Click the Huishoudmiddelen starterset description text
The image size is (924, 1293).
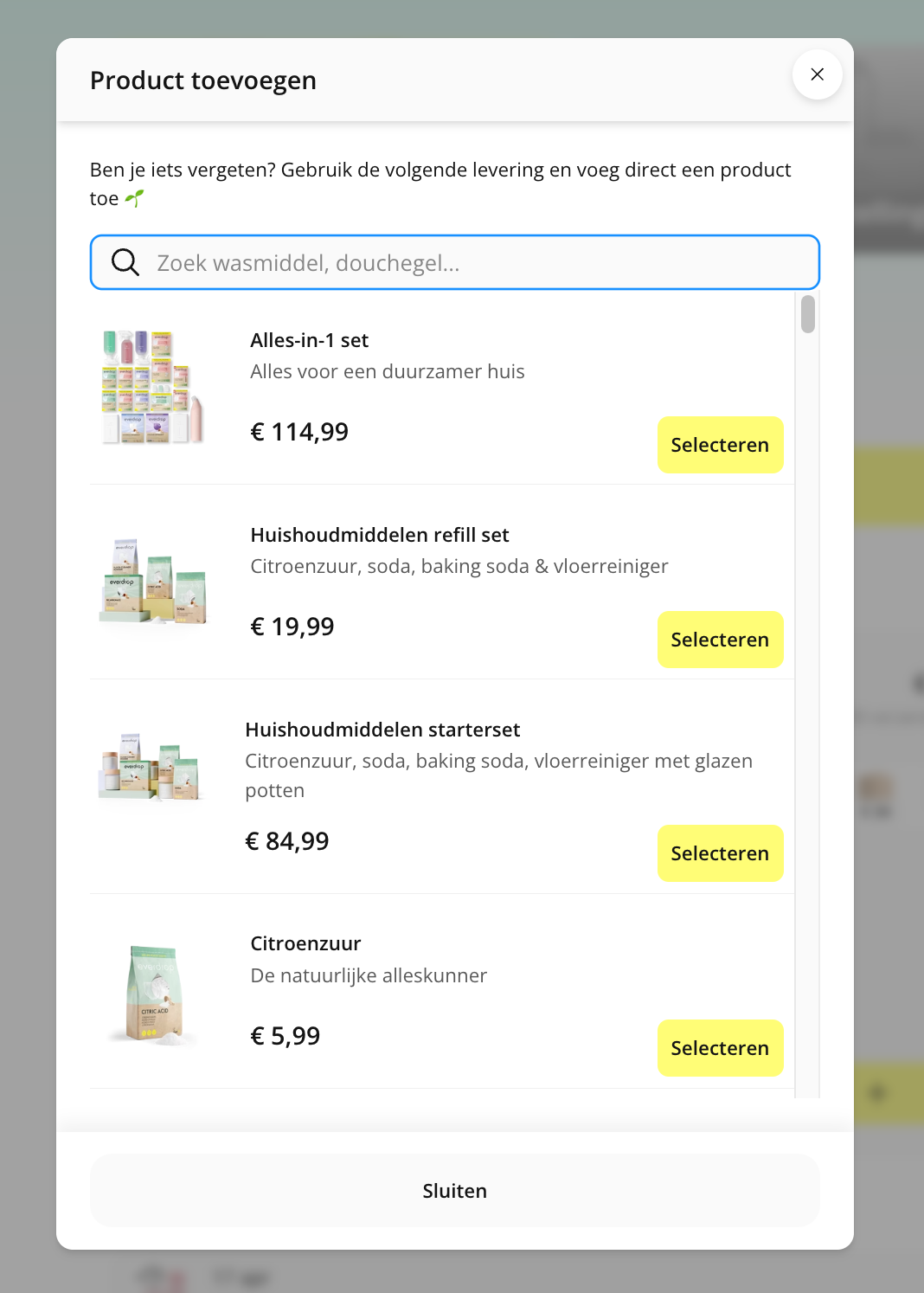click(498, 775)
